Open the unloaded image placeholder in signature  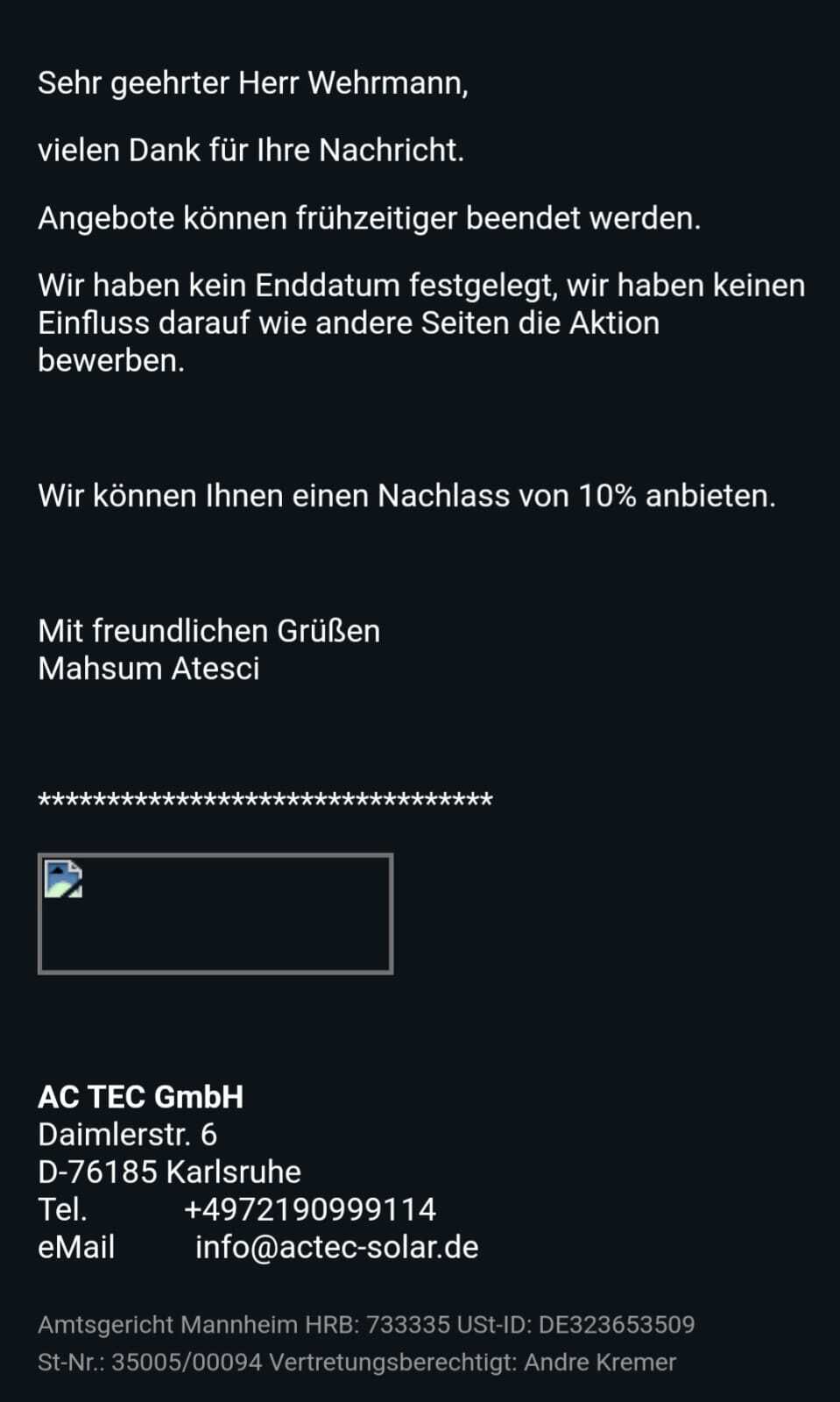pos(215,913)
